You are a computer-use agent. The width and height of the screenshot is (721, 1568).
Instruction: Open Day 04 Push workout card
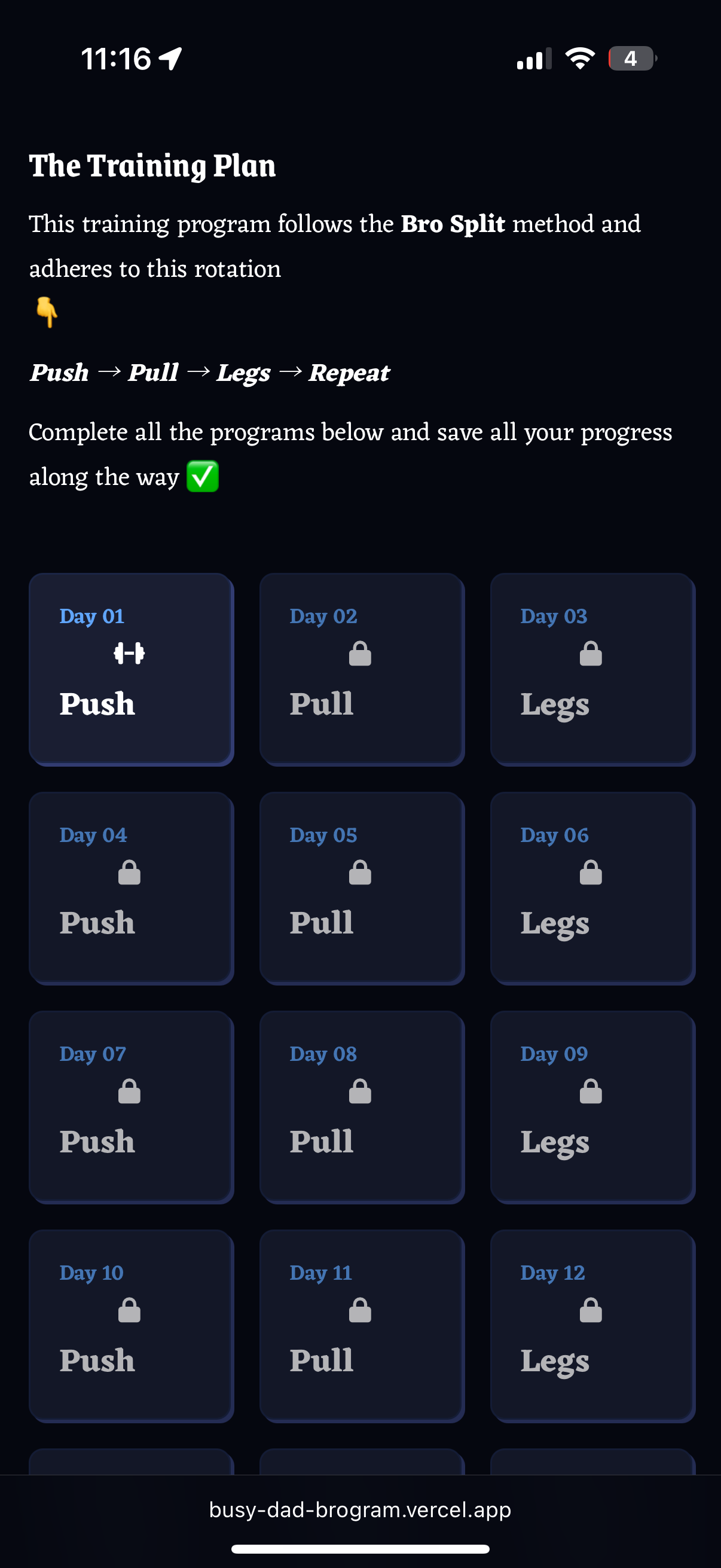click(131, 887)
